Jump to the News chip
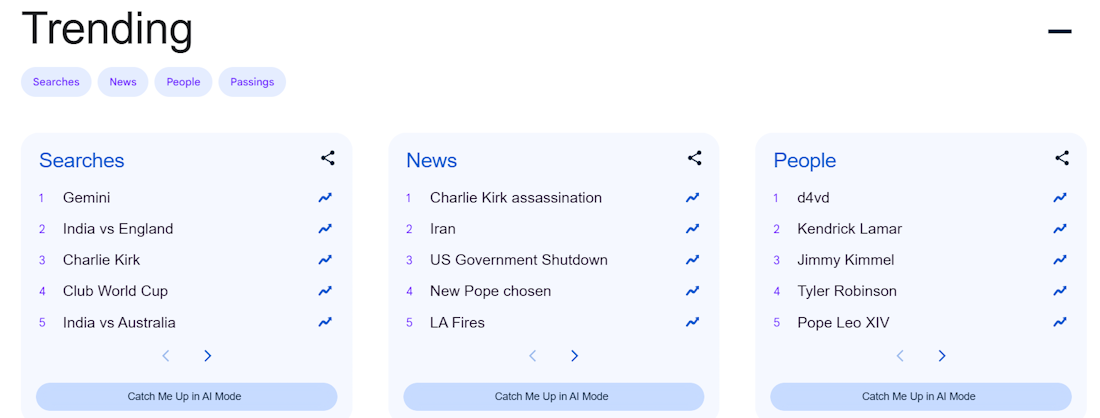This screenshot has width=1100, height=418. (x=123, y=82)
